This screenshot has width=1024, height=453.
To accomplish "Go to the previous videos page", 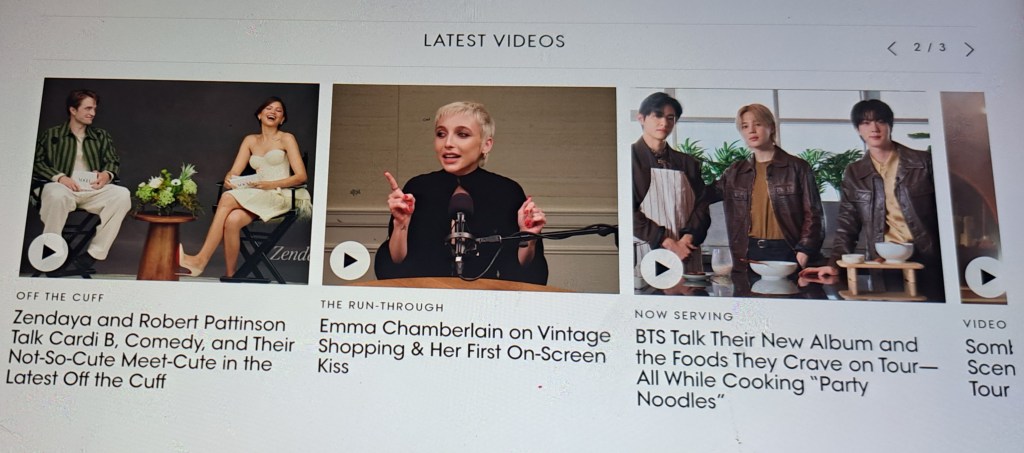I will pos(892,48).
